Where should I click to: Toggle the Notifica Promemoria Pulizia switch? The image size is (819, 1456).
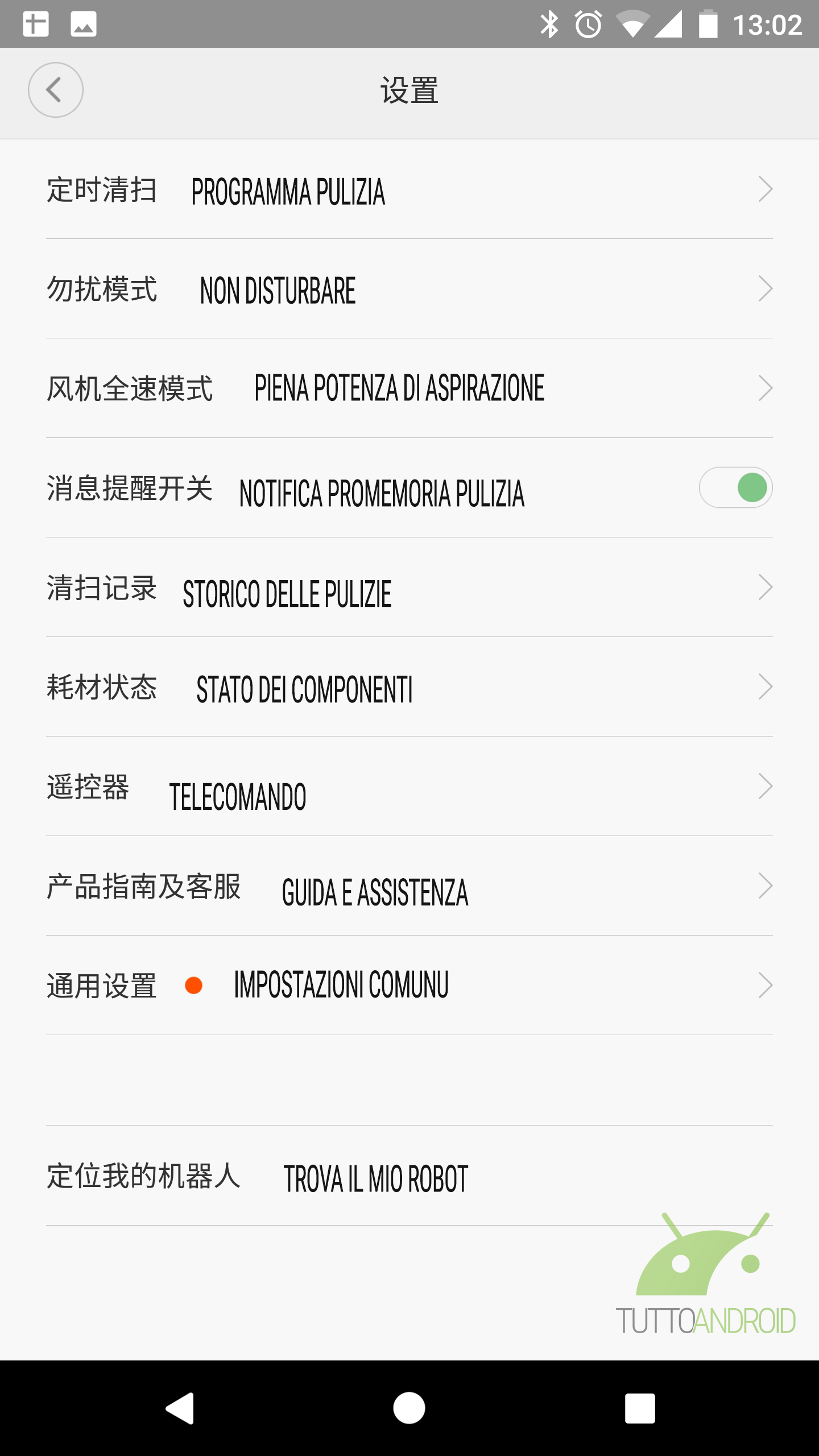point(735,487)
